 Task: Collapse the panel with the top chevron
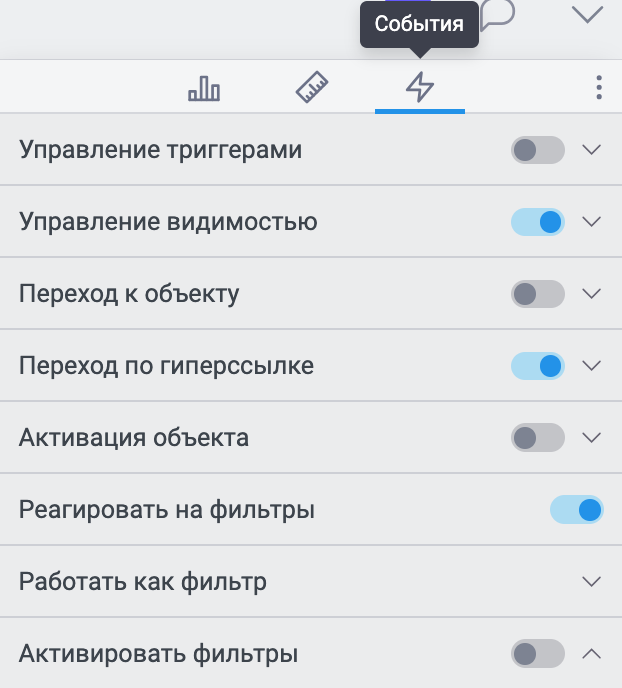pyautogui.click(x=588, y=14)
